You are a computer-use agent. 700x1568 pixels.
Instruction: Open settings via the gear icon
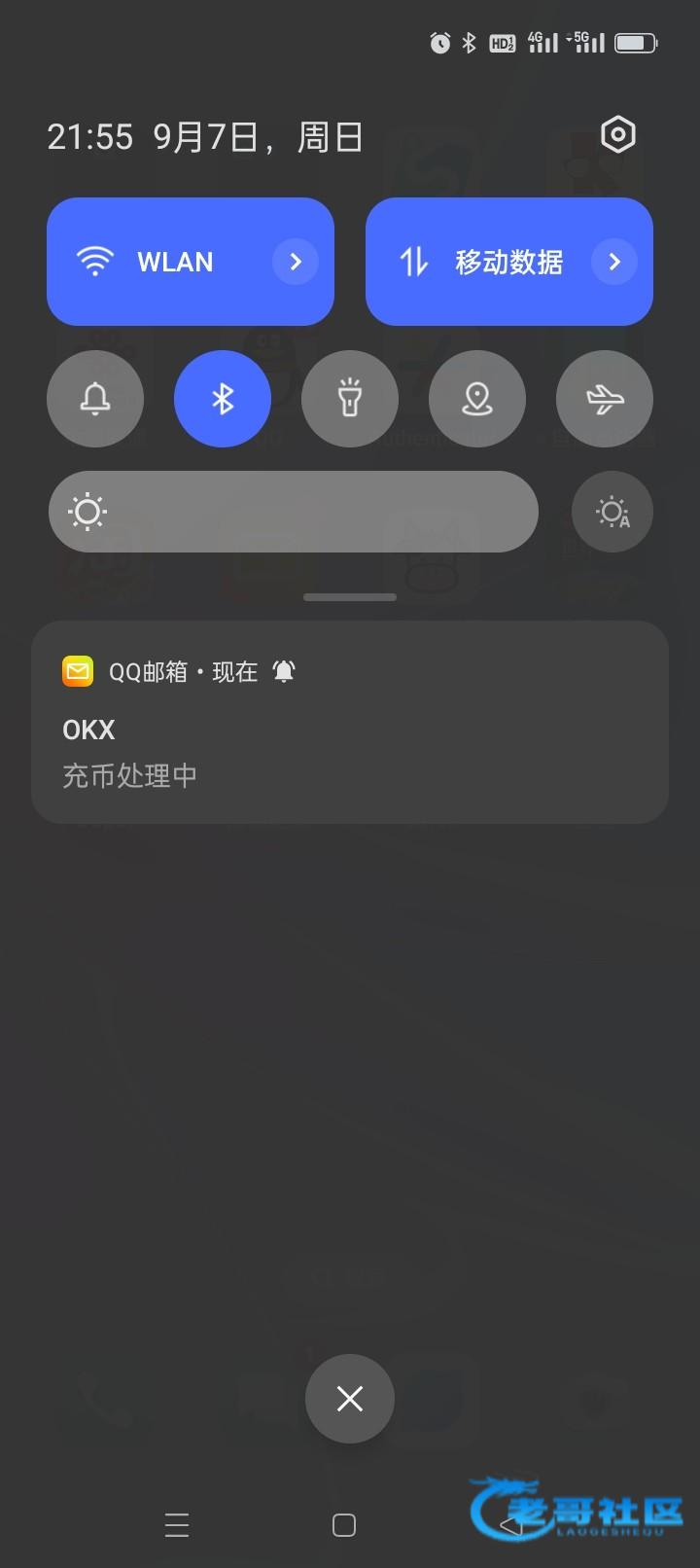click(x=617, y=135)
